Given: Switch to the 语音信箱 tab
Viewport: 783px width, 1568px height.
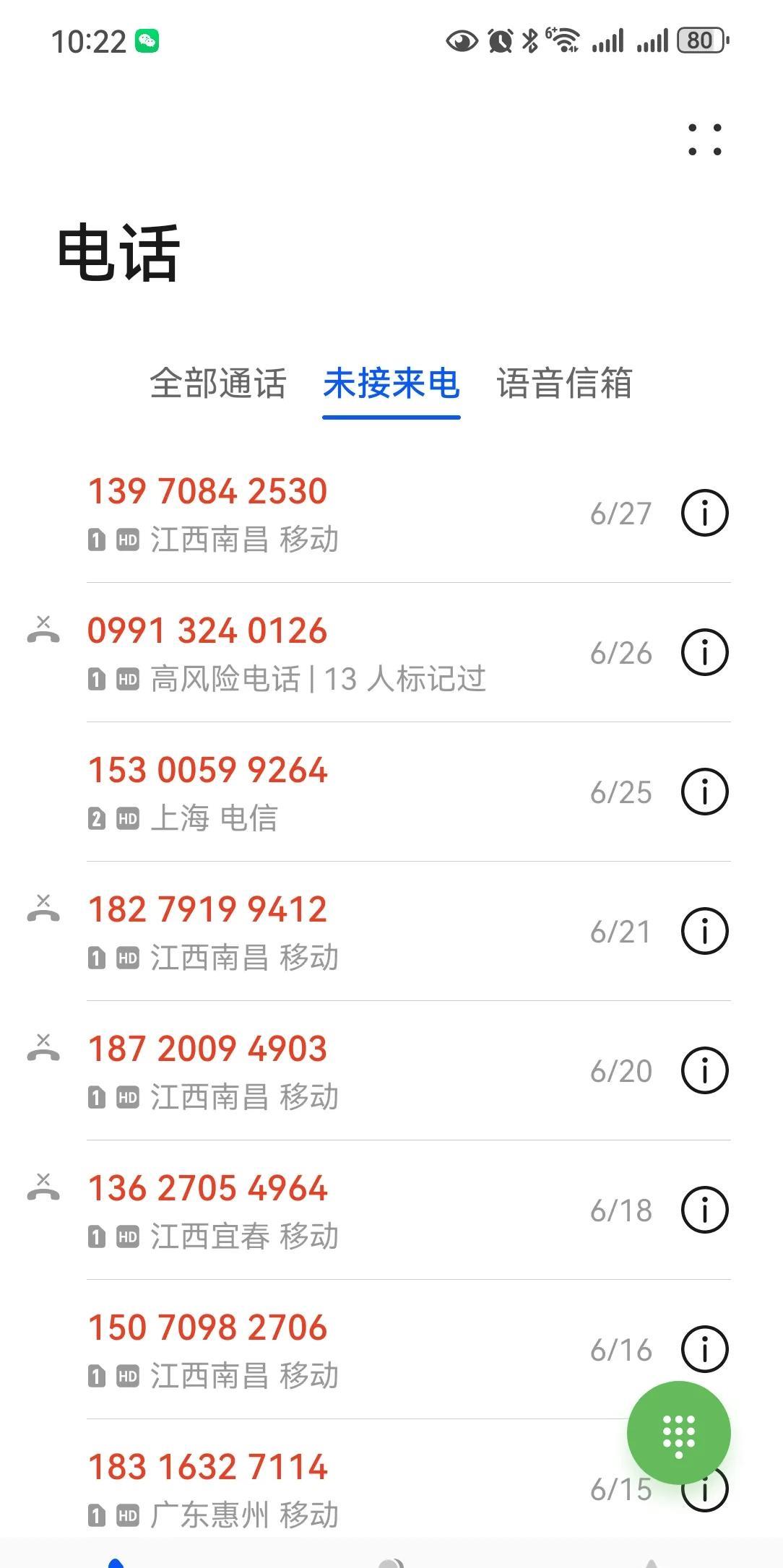Looking at the screenshot, I should click(x=564, y=384).
